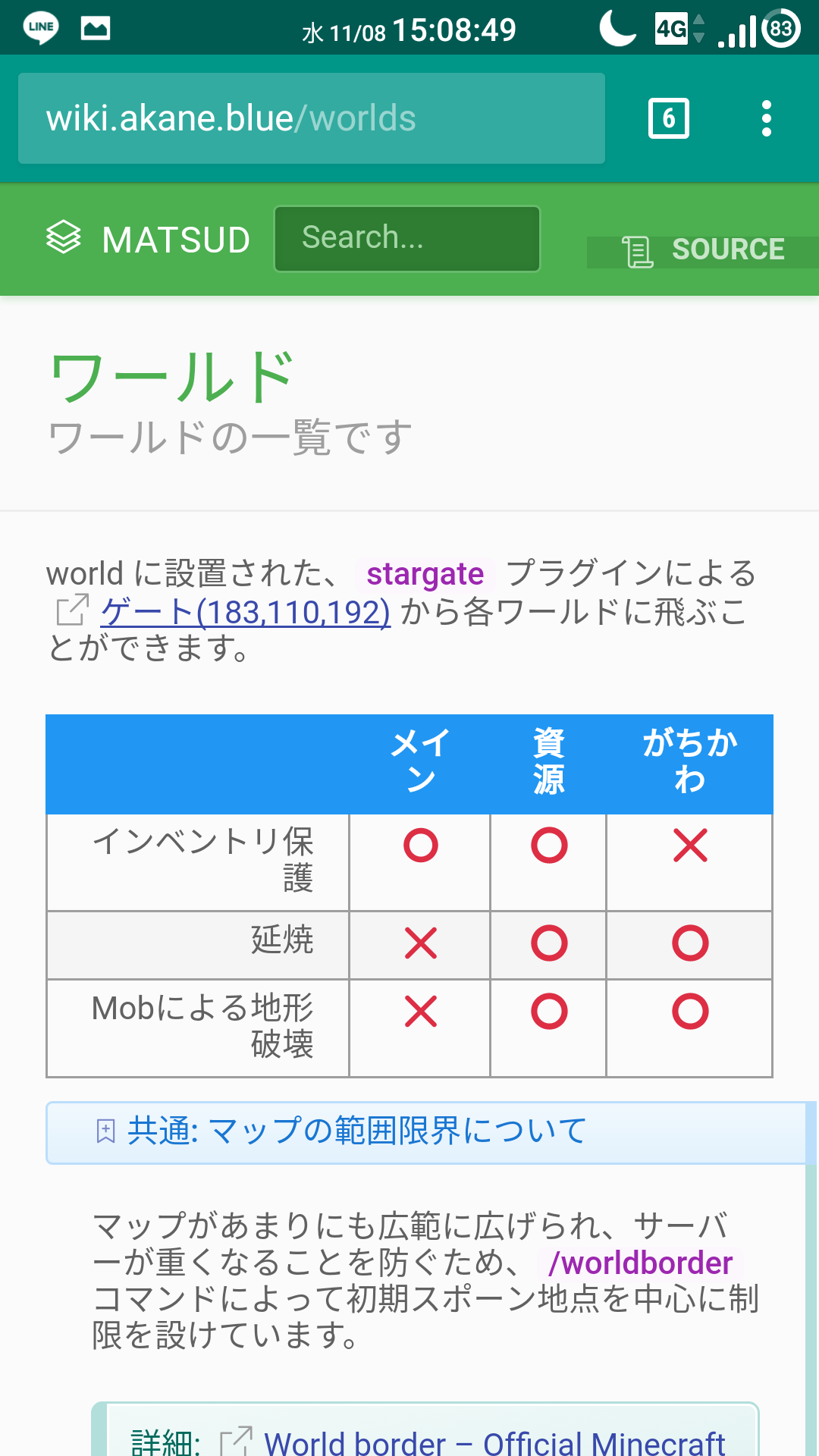The width and height of the screenshot is (819, 1456).
Task: Open the ゲート(183,110,192) link
Action: tap(245, 612)
